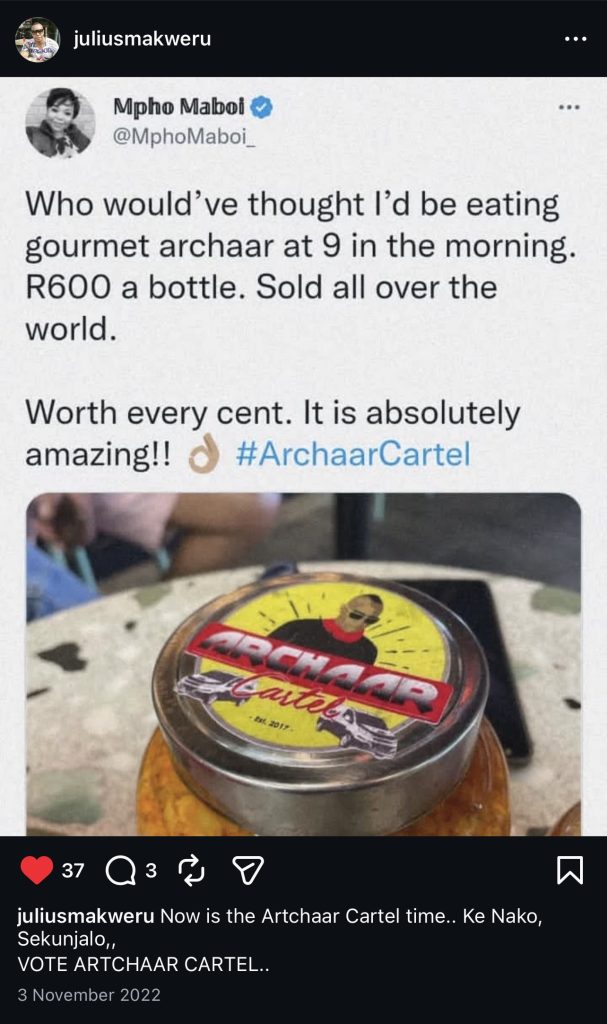Open juliusmakweru's profile from the header username
This screenshot has width=607, height=1024.
[142, 39]
